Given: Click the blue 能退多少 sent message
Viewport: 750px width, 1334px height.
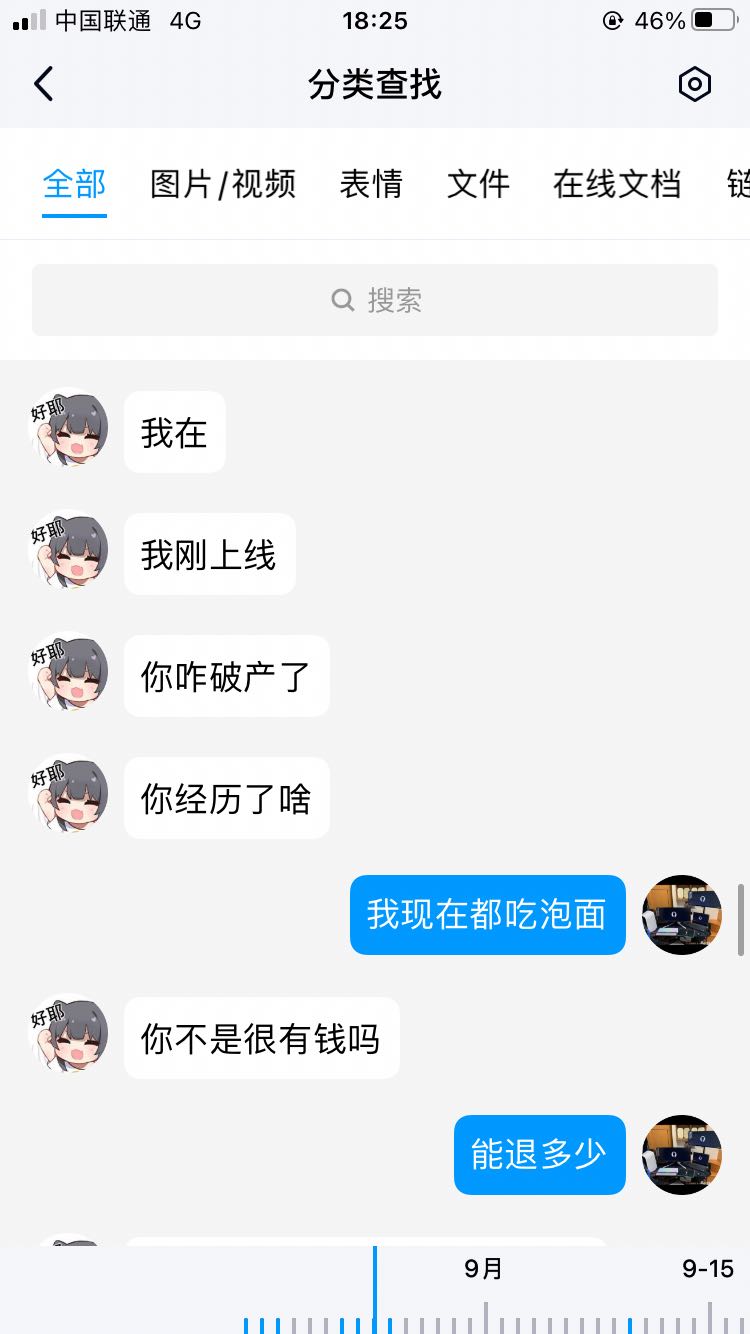Looking at the screenshot, I should [539, 1156].
